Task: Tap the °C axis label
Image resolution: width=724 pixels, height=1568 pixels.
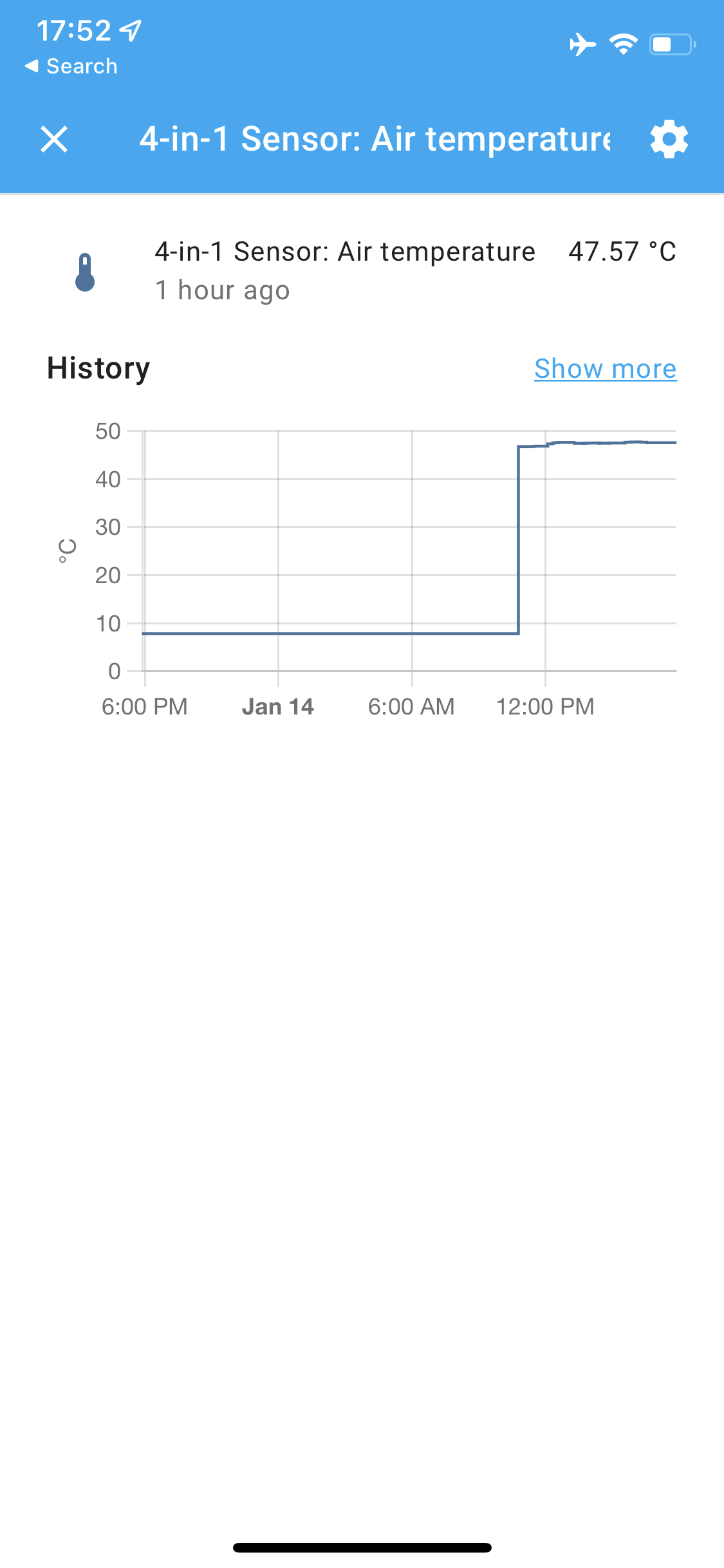Action: point(66,550)
